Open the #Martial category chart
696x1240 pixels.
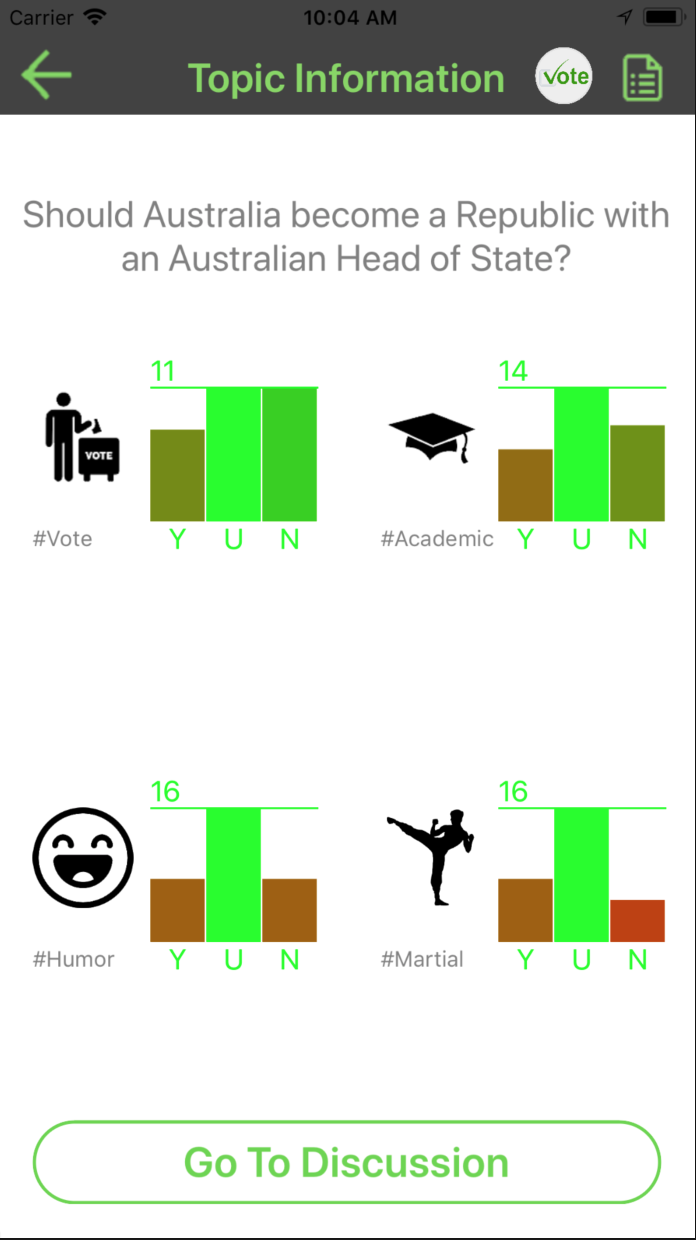click(x=581, y=875)
